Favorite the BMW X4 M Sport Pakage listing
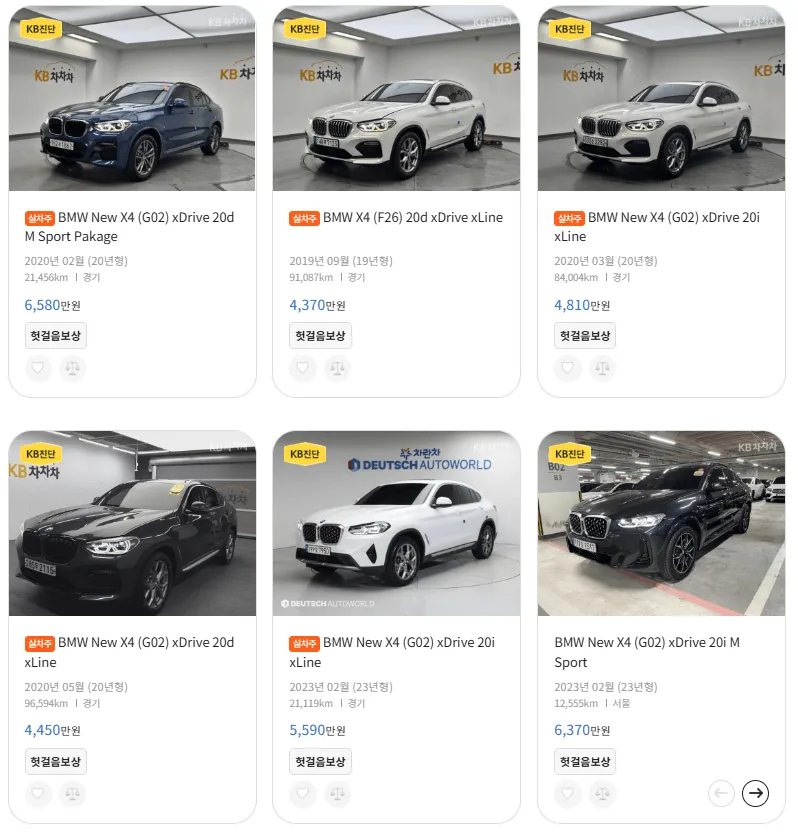 click(x=37, y=368)
